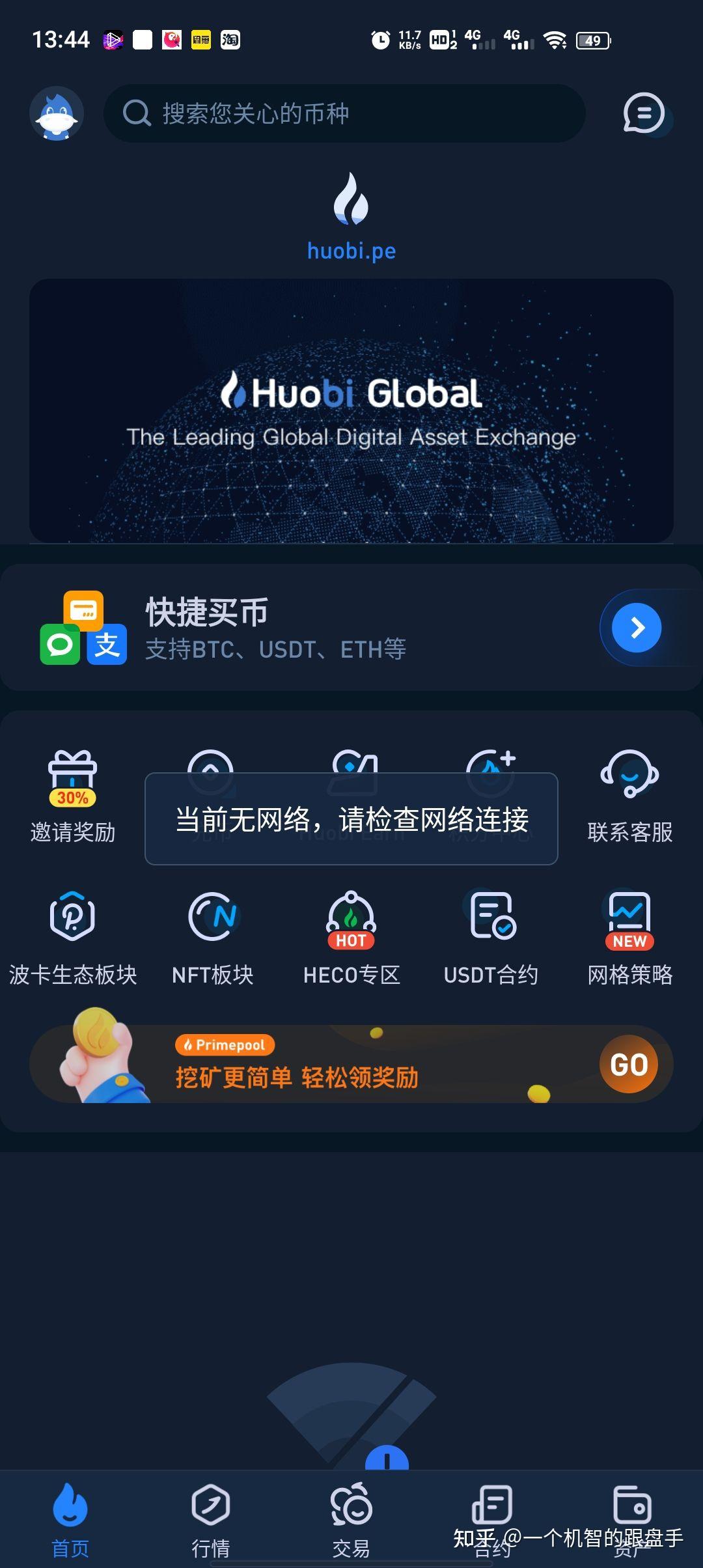Open the 合约 contracts tab
The height and width of the screenshot is (1568, 703).
click(493, 1517)
